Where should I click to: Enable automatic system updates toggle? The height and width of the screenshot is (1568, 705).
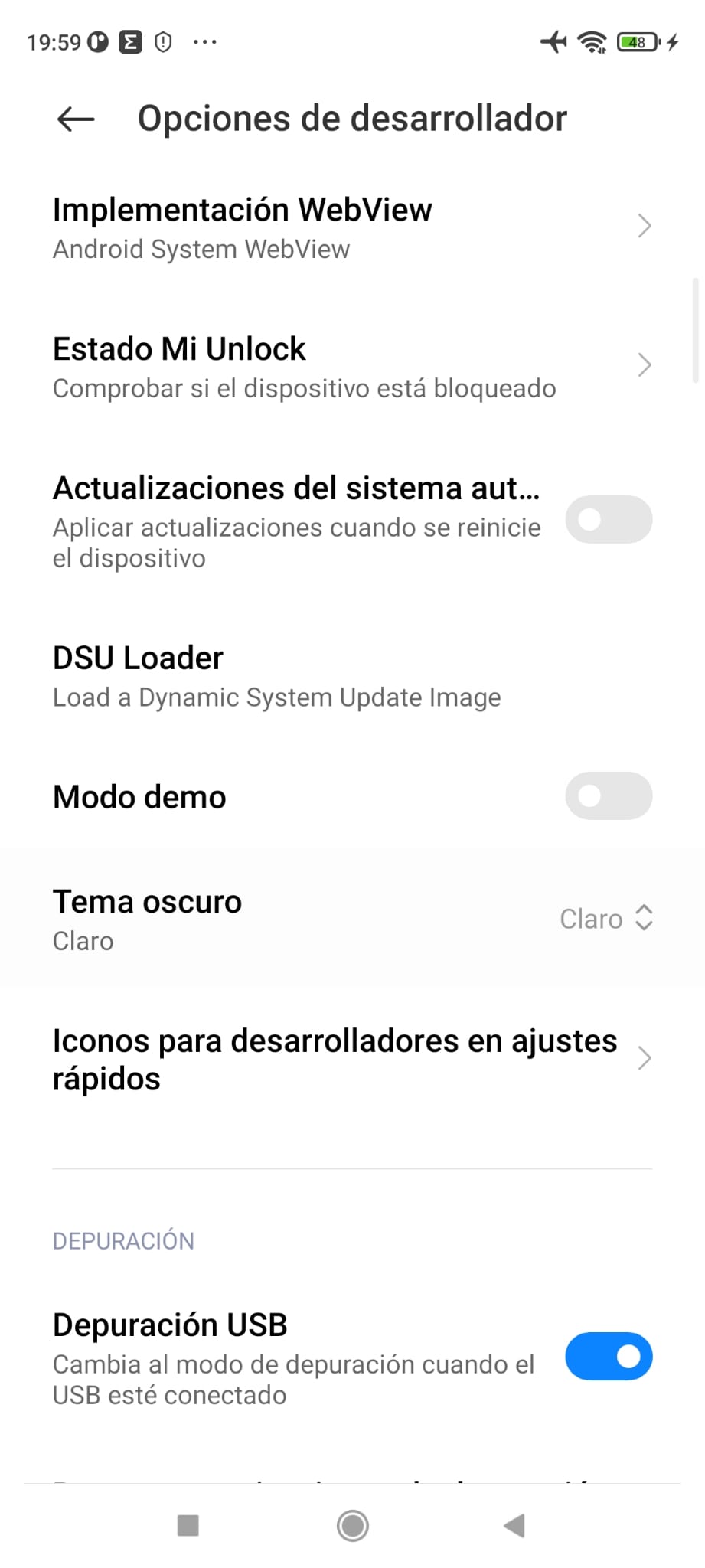click(608, 520)
